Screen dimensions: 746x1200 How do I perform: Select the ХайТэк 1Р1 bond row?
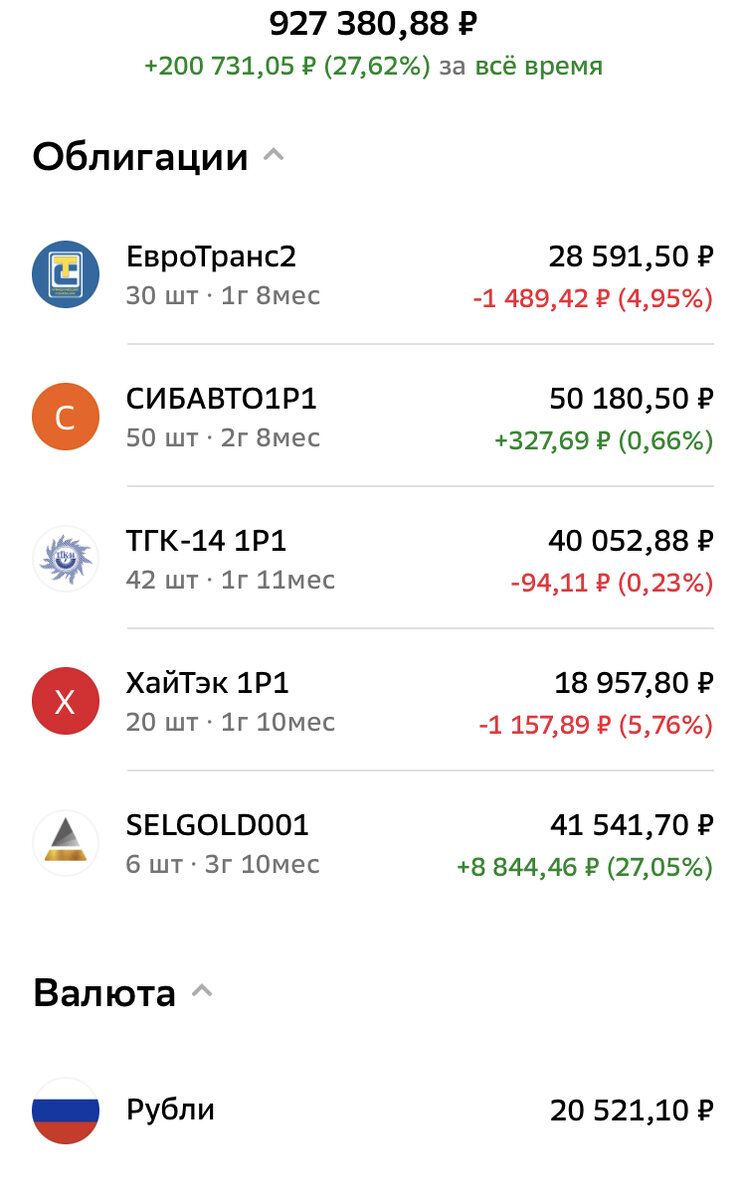tap(372, 701)
